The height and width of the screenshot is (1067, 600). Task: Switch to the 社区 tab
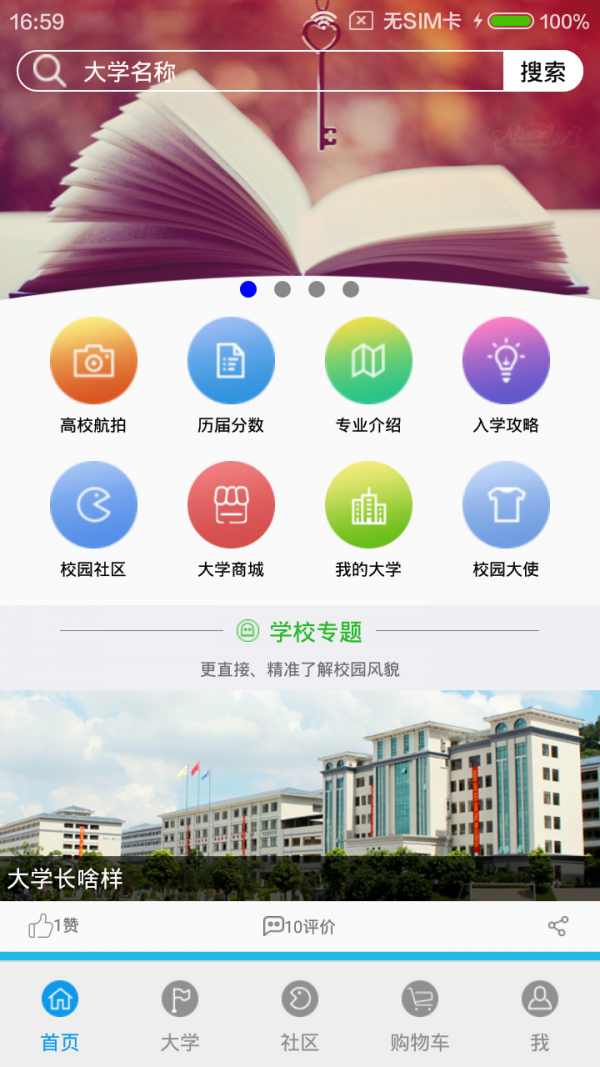(x=300, y=1015)
